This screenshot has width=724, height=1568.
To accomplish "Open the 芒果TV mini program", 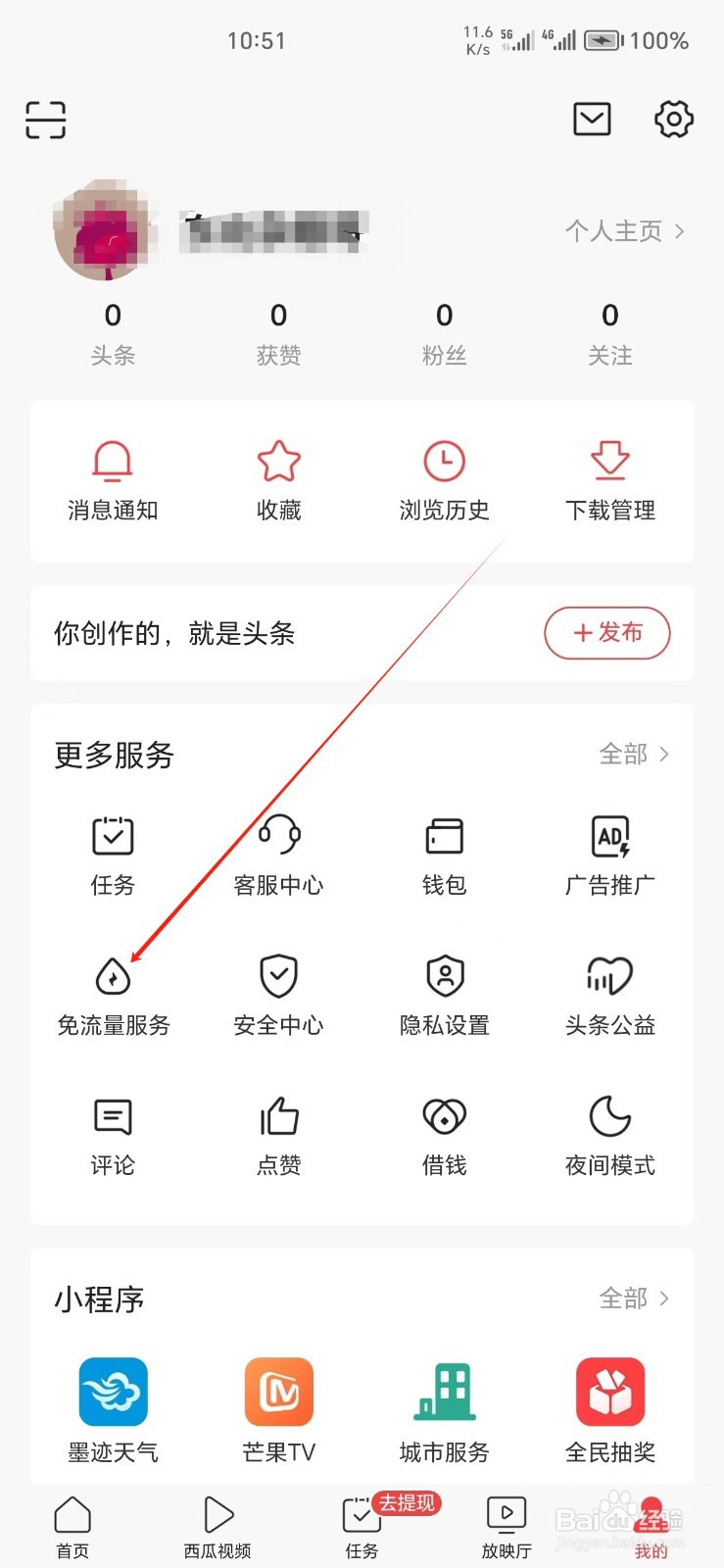I will click(278, 1409).
